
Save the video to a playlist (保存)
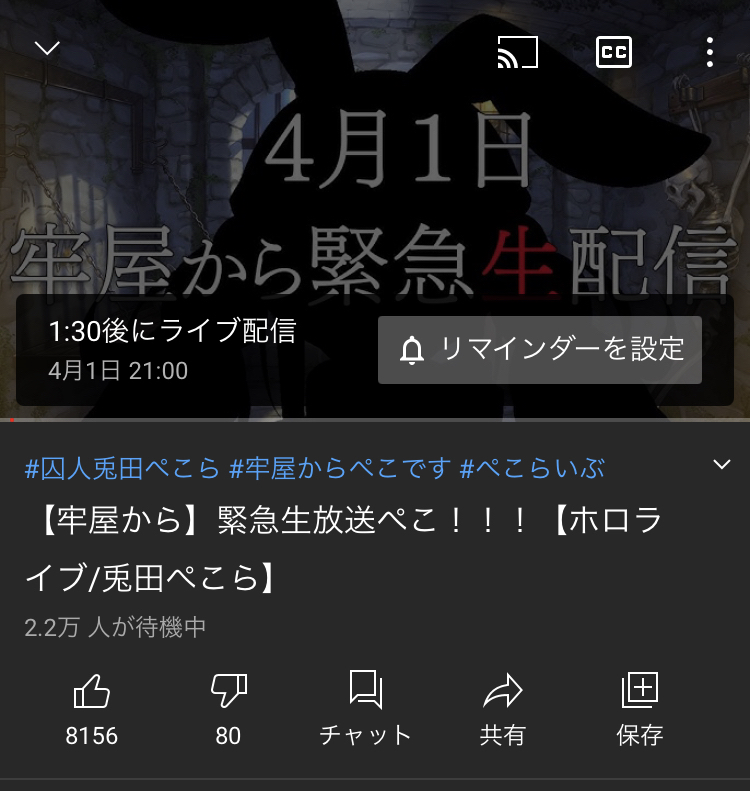639,706
